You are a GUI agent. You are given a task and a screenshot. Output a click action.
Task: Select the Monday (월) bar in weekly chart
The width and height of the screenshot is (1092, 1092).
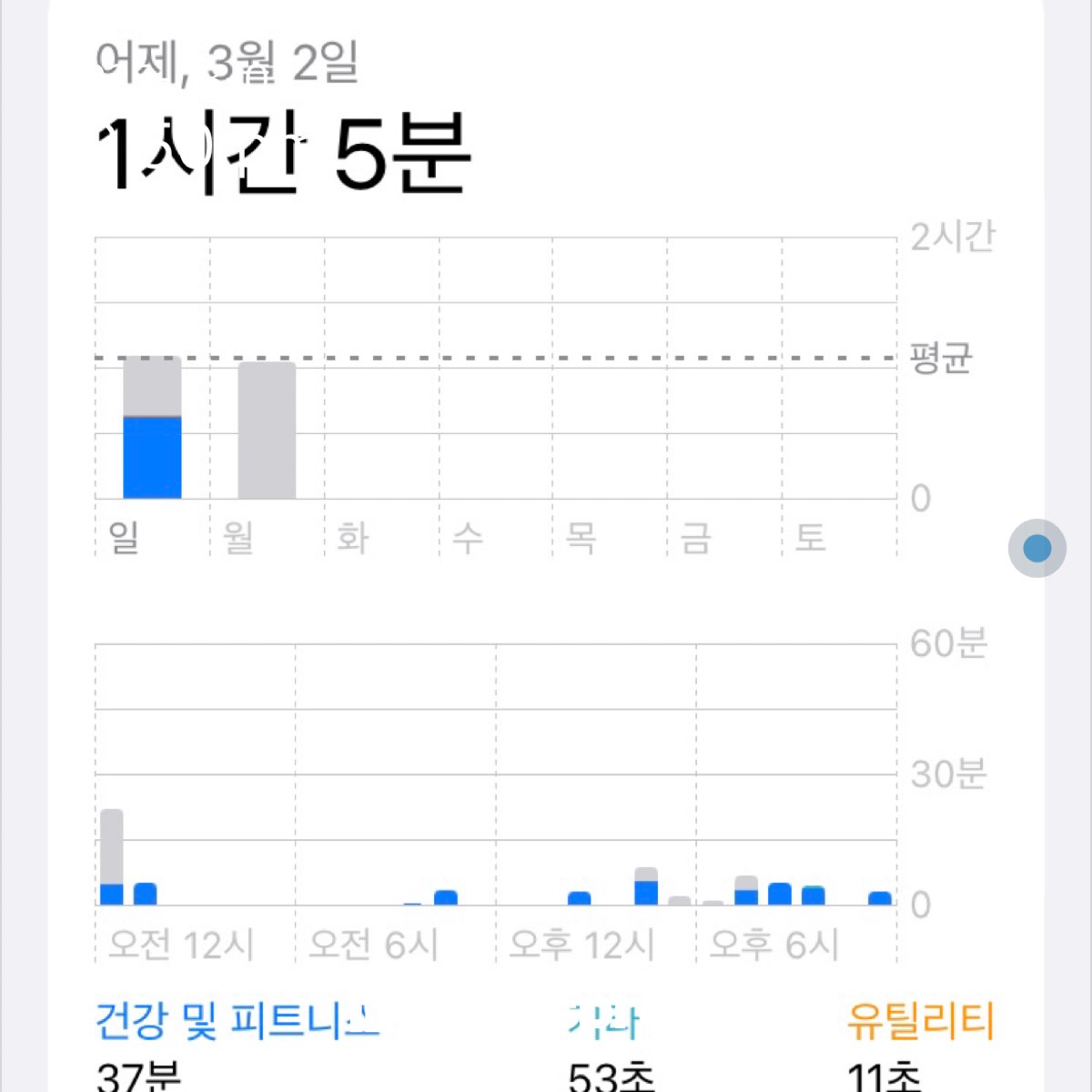[x=267, y=430]
